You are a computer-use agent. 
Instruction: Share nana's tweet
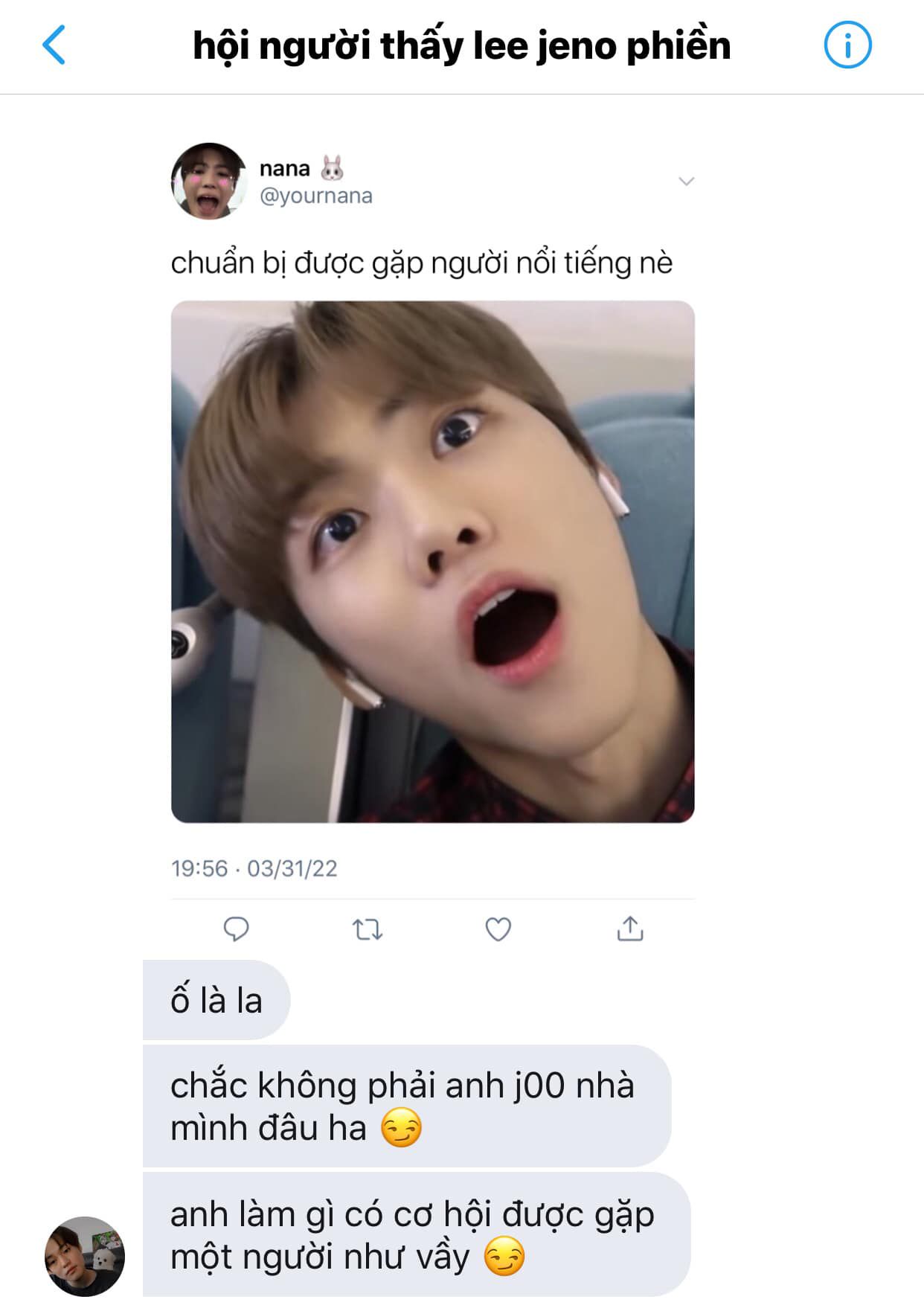click(629, 929)
